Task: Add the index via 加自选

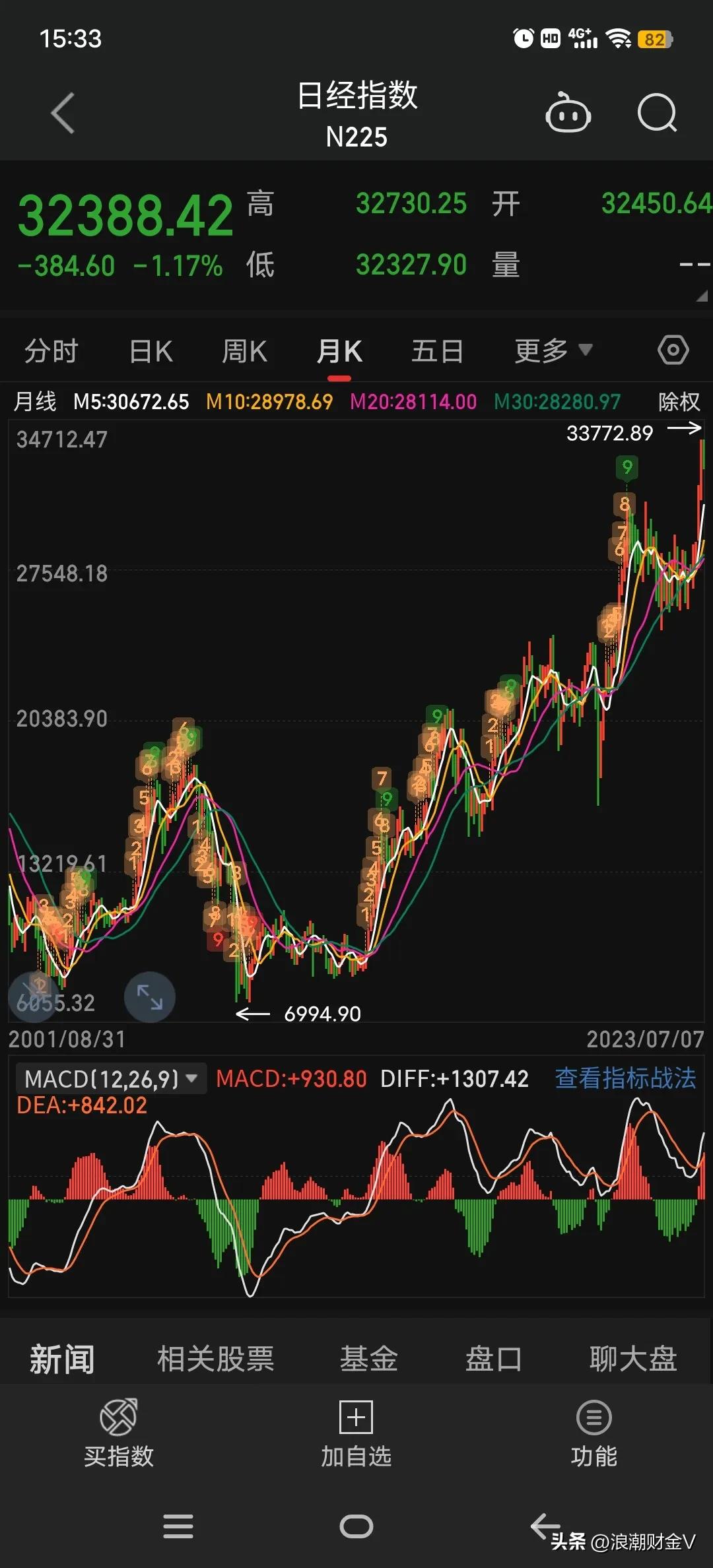Action: pyautogui.click(x=356, y=1433)
